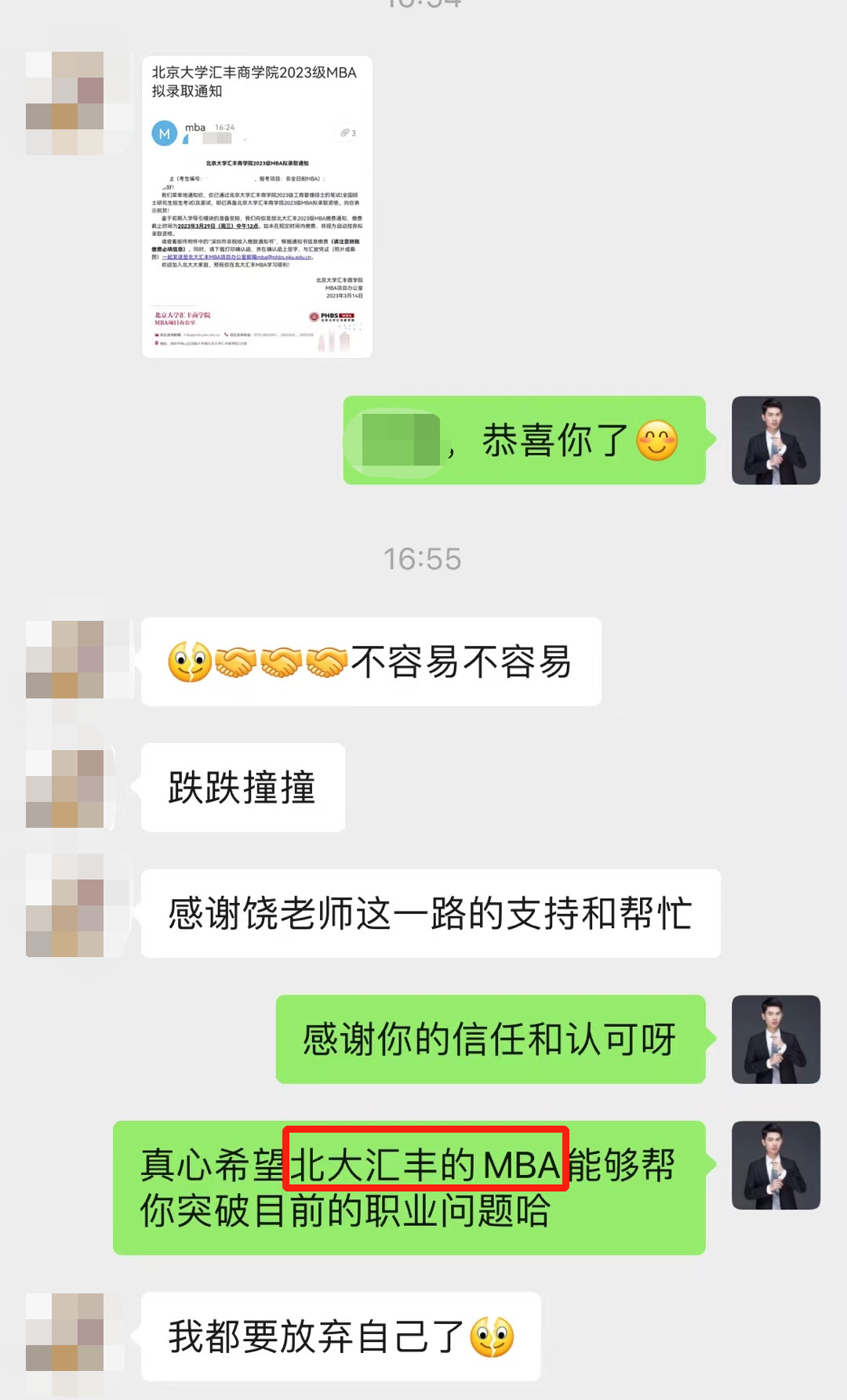The width and height of the screenshot is (847, 1400).
Task: Open the MBA拟录取通知 image message
Action: tap(257, 207)
